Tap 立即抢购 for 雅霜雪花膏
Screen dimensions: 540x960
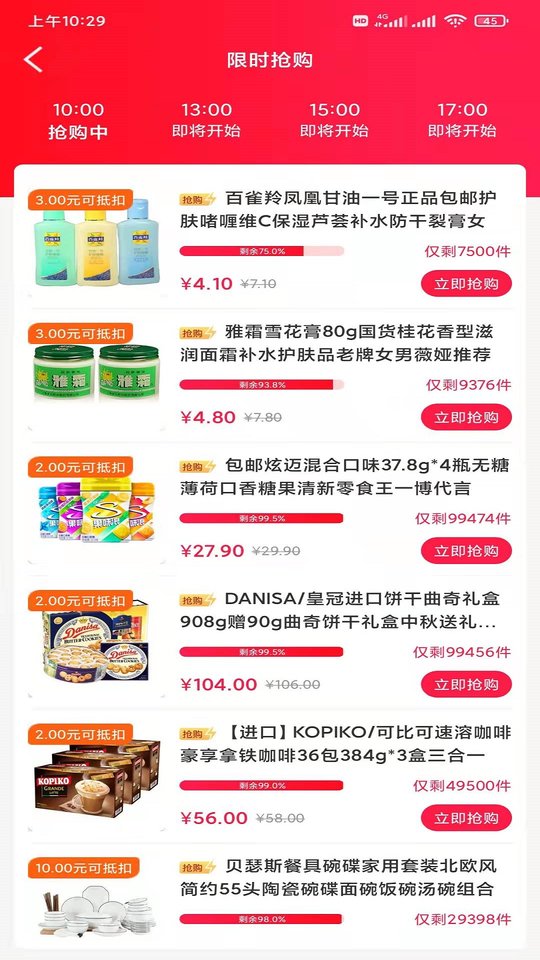coord(466,417)
